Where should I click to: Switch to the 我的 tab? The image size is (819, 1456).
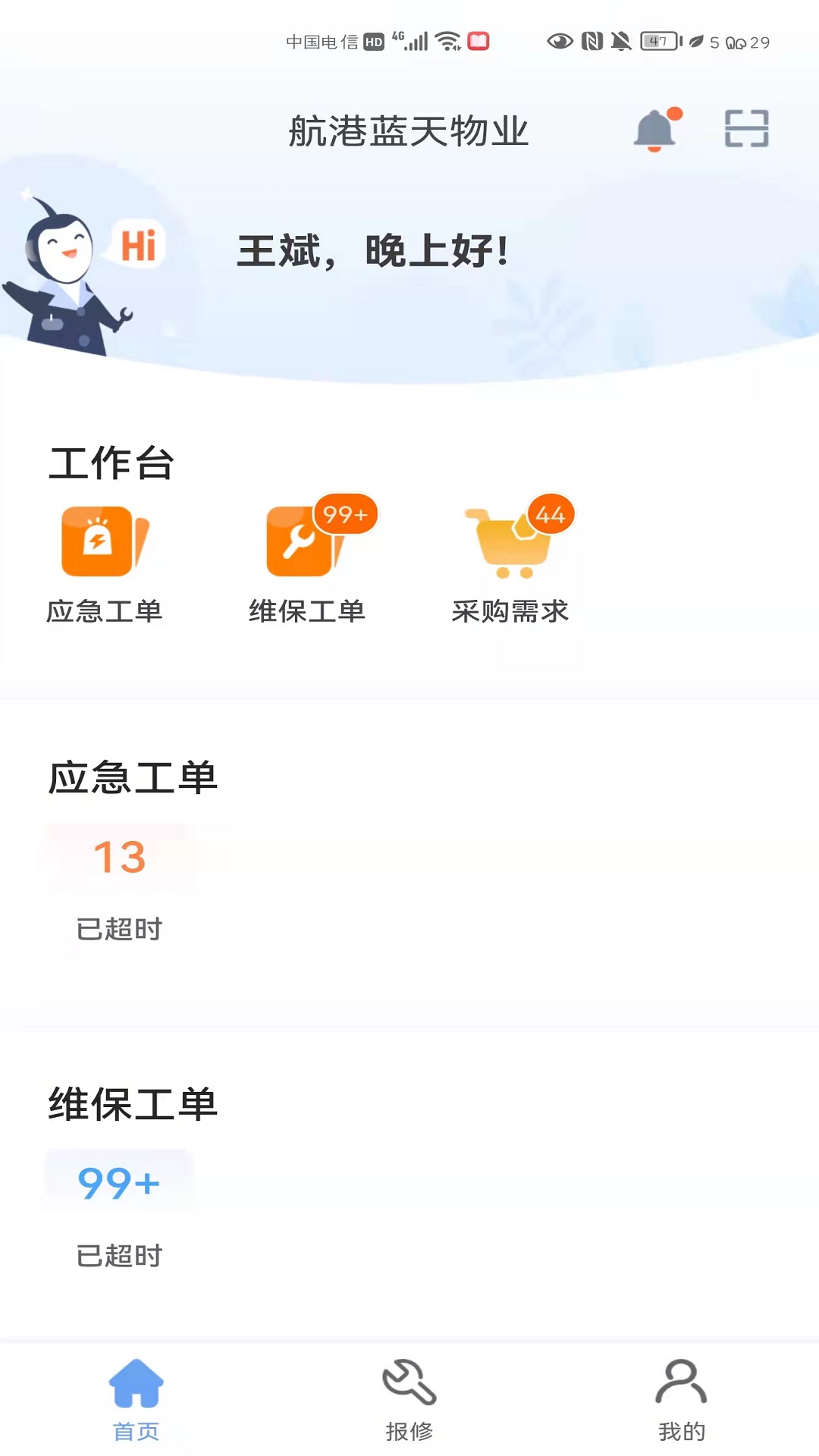(x=682, y=1400)
